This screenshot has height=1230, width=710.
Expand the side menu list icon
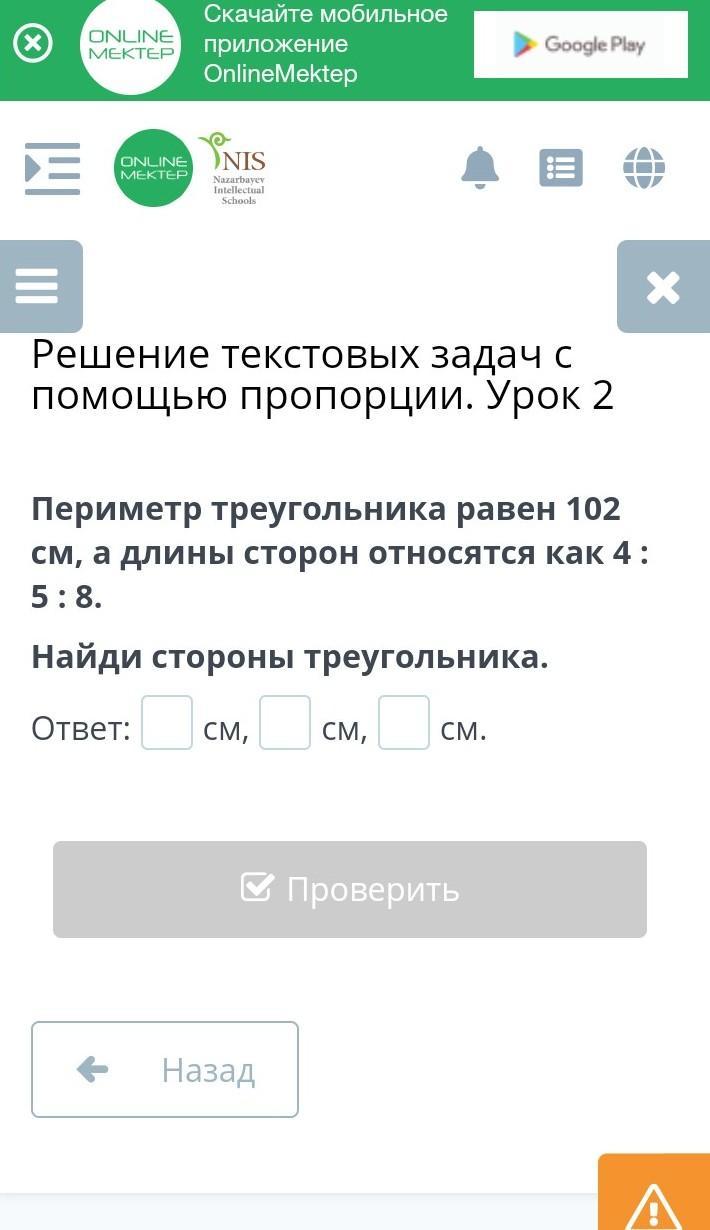52,168
